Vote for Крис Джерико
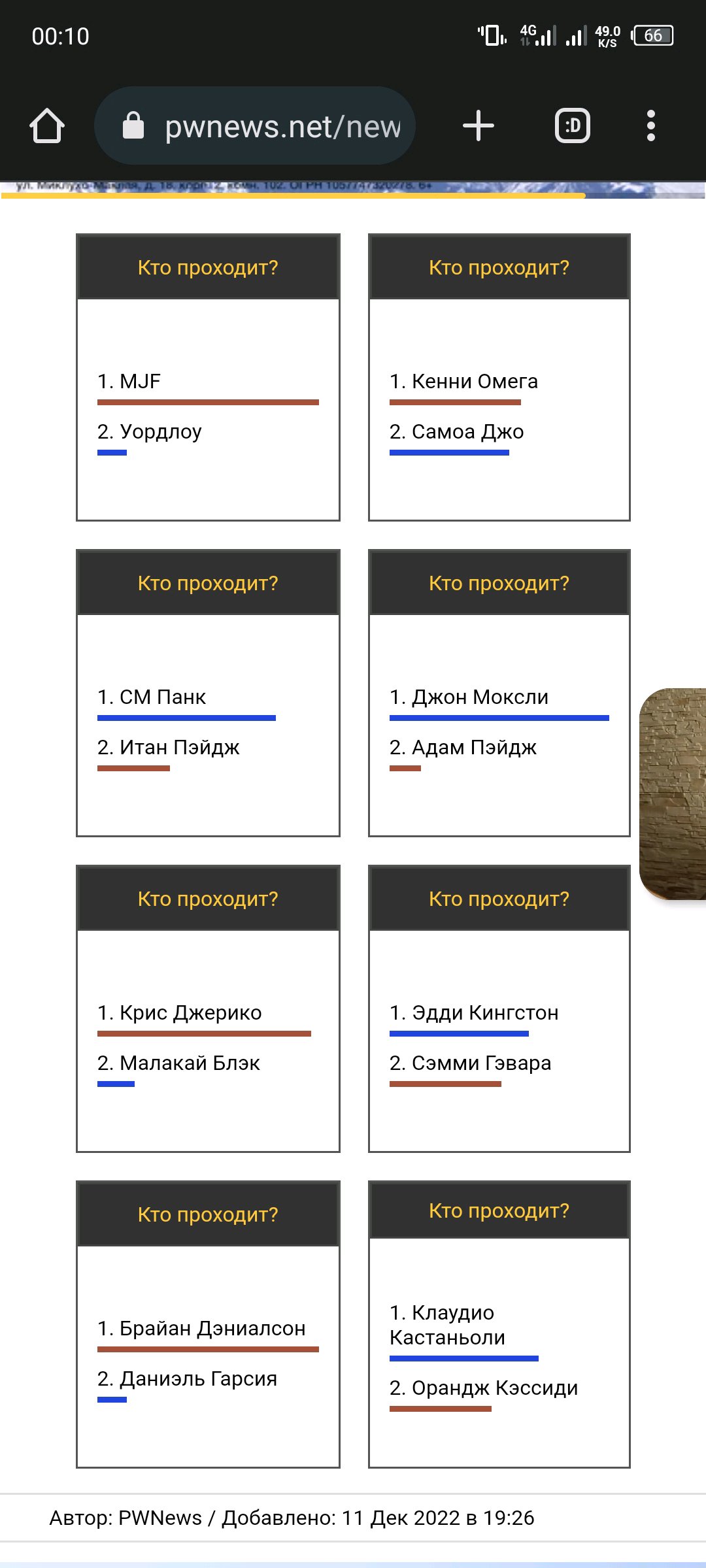 pyautogui.click(x=179, y=1012)
